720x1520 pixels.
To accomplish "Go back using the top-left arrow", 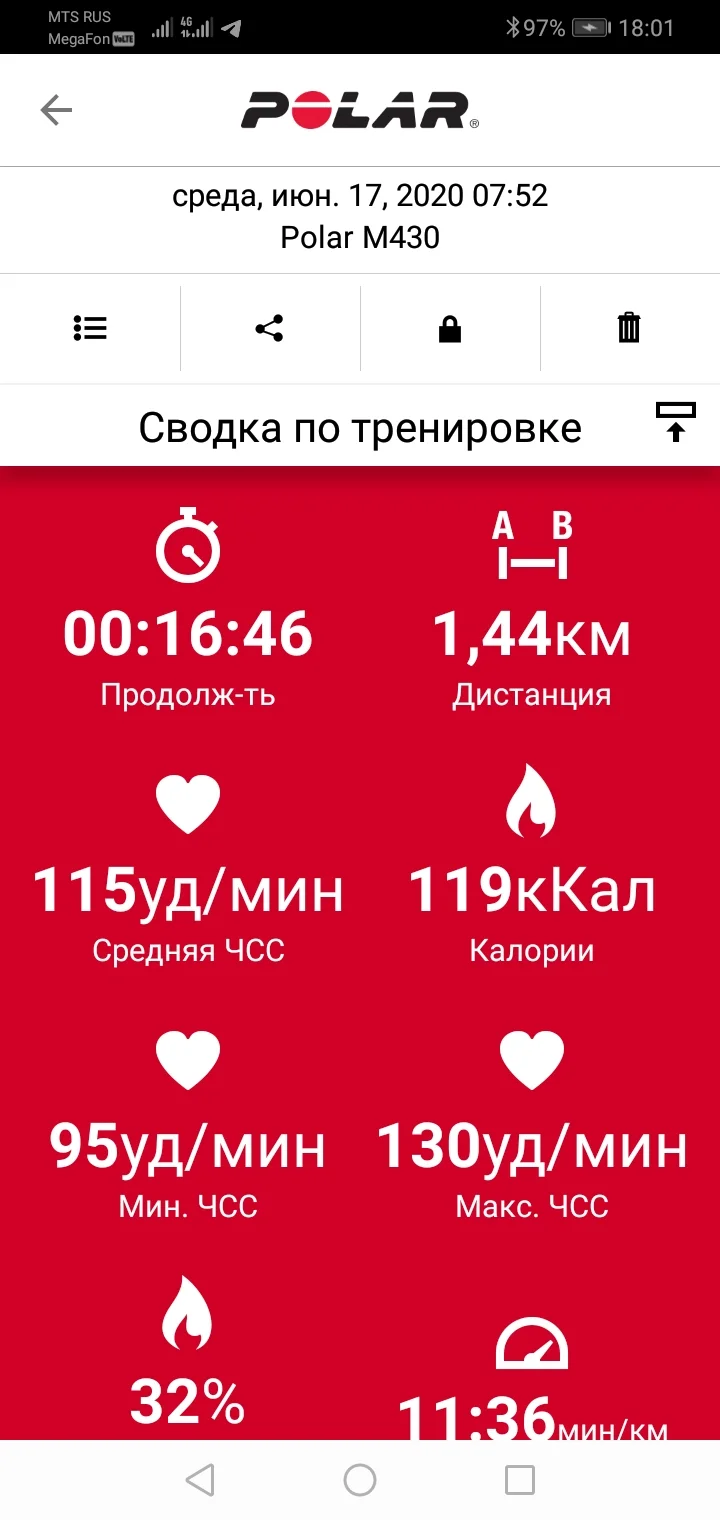I will [56, 110].
